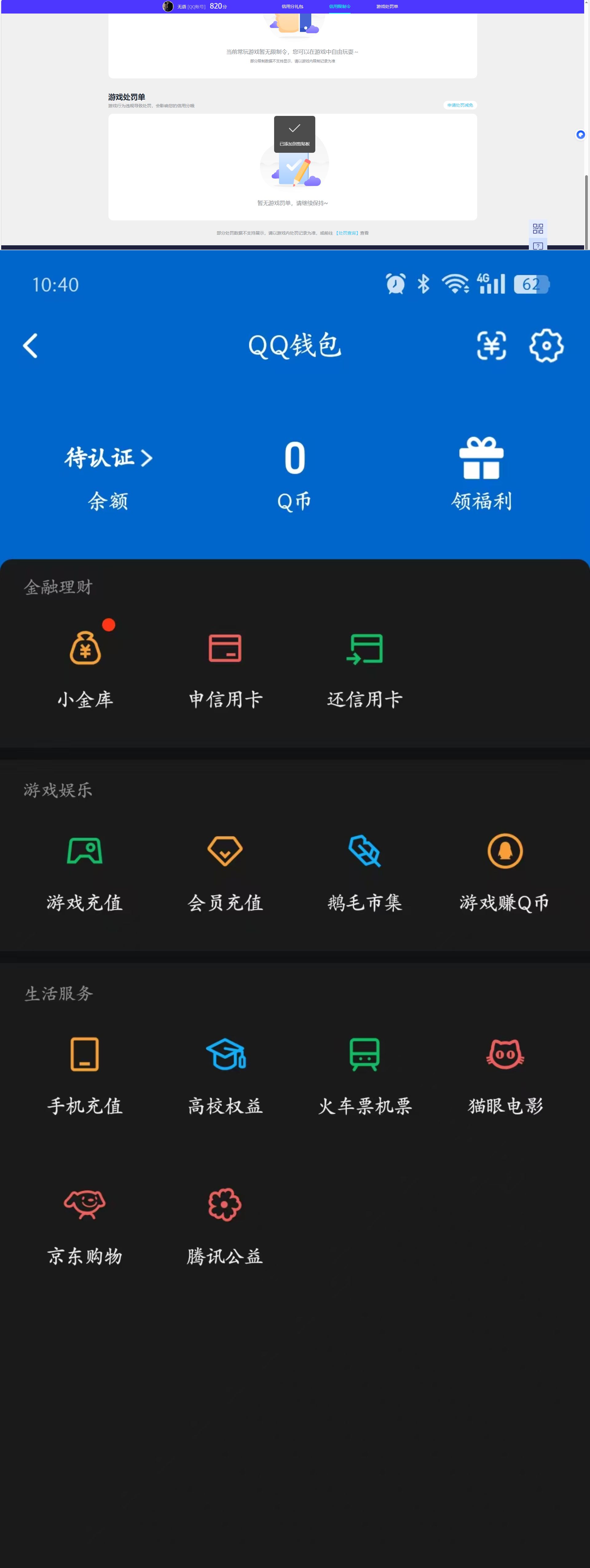Viewport: 590px width, 1568px height.
Task: Open QQ wallet settings gear
Action: coord(546,346)
